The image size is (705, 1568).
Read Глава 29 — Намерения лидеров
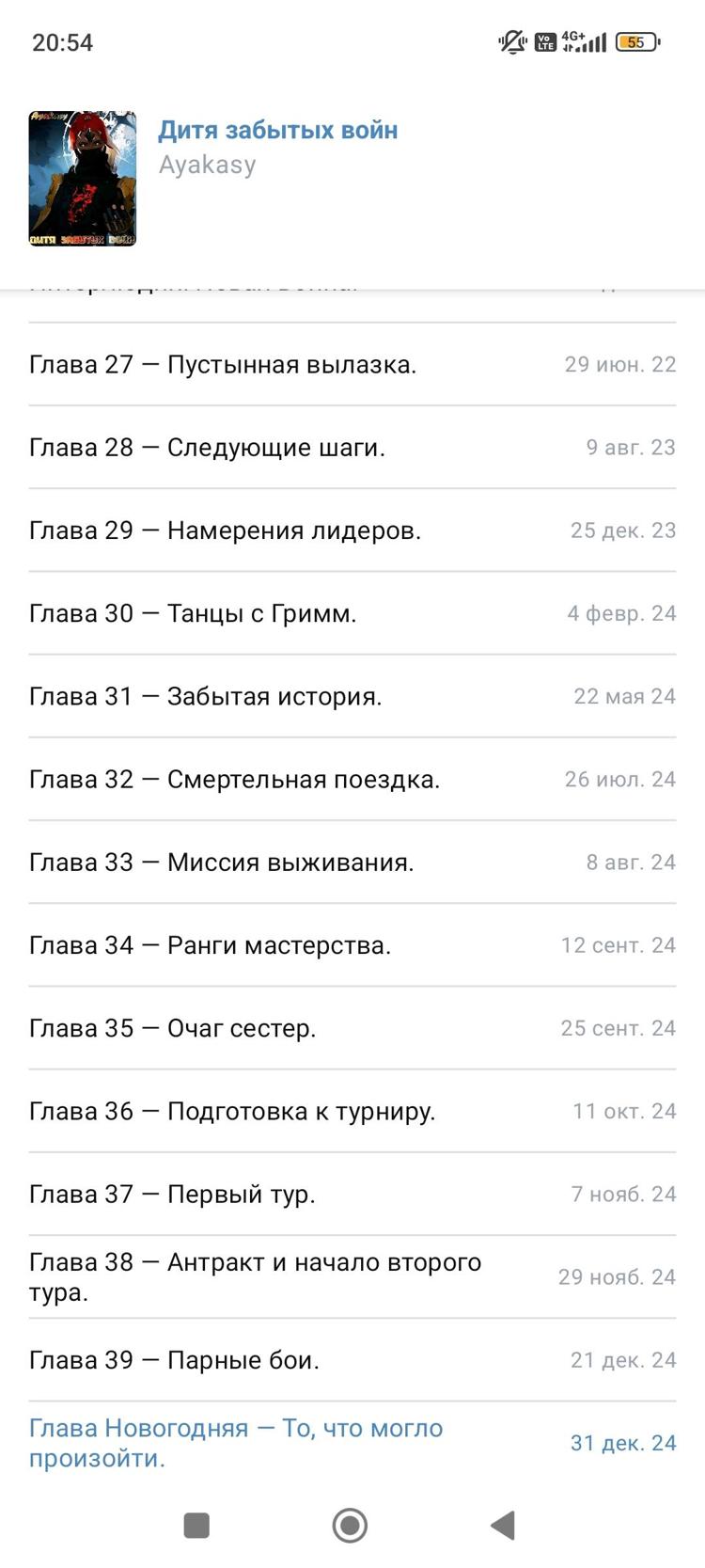[225, 531]
